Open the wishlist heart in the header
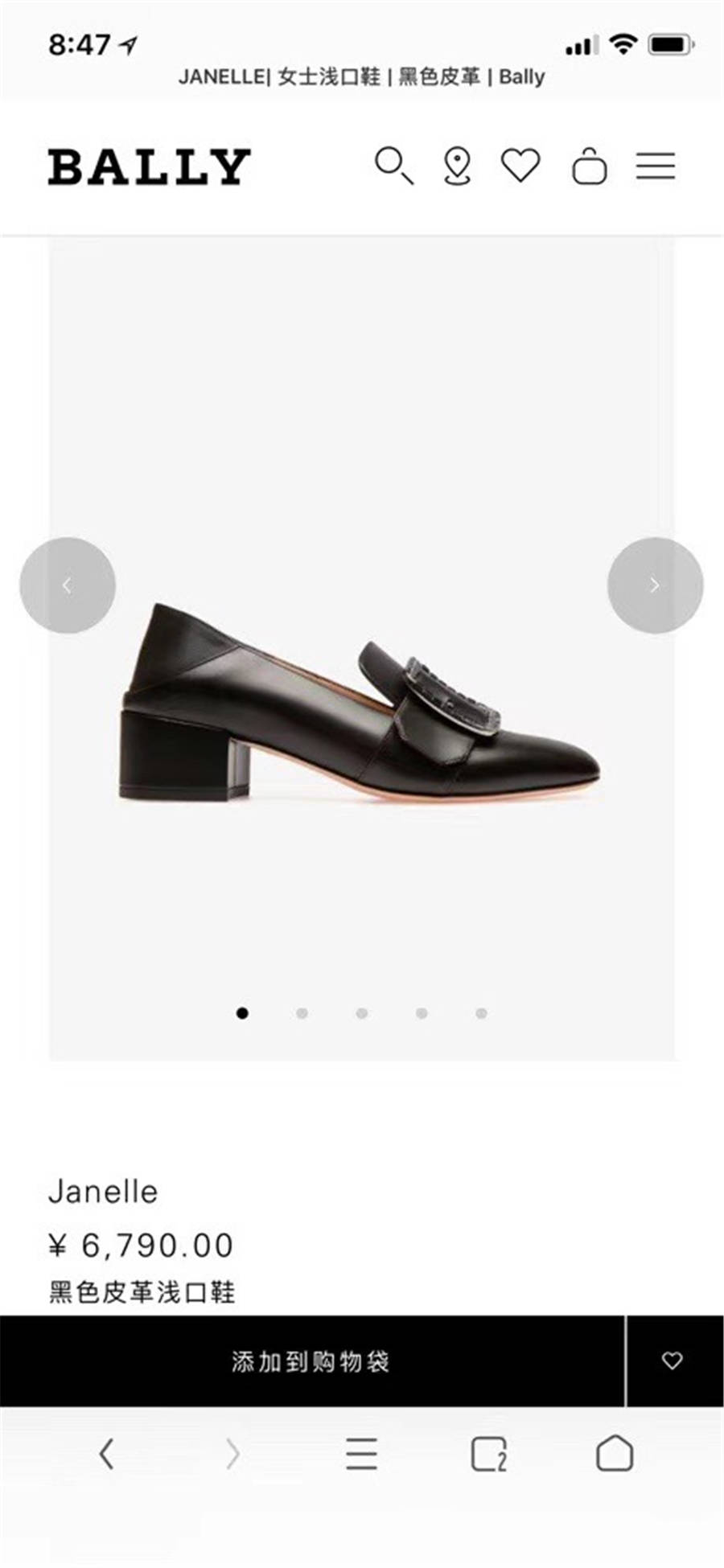Viewport: 724px width, 1568px height. tap(520, 166)
